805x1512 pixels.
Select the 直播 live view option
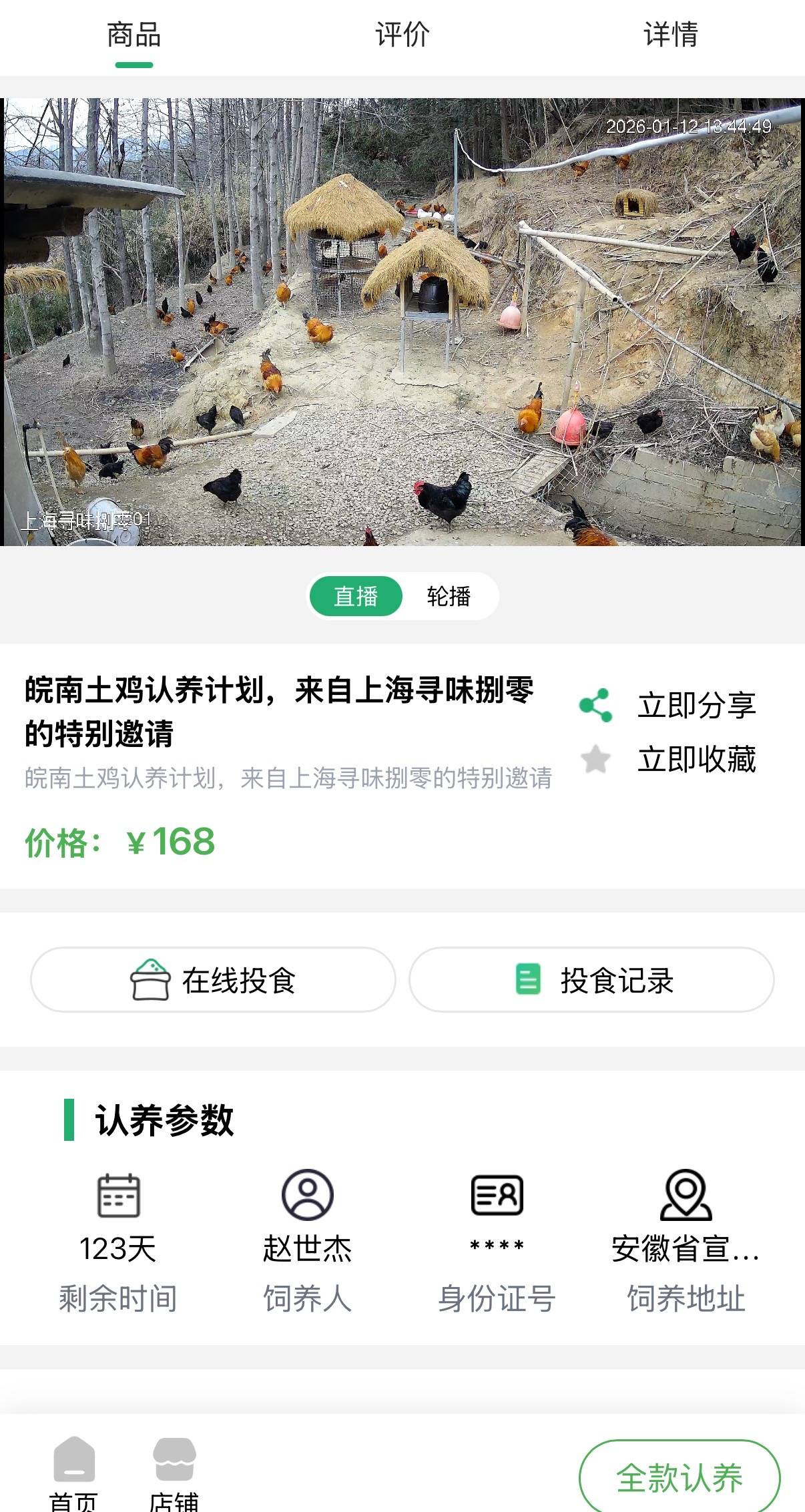point(356,596)
